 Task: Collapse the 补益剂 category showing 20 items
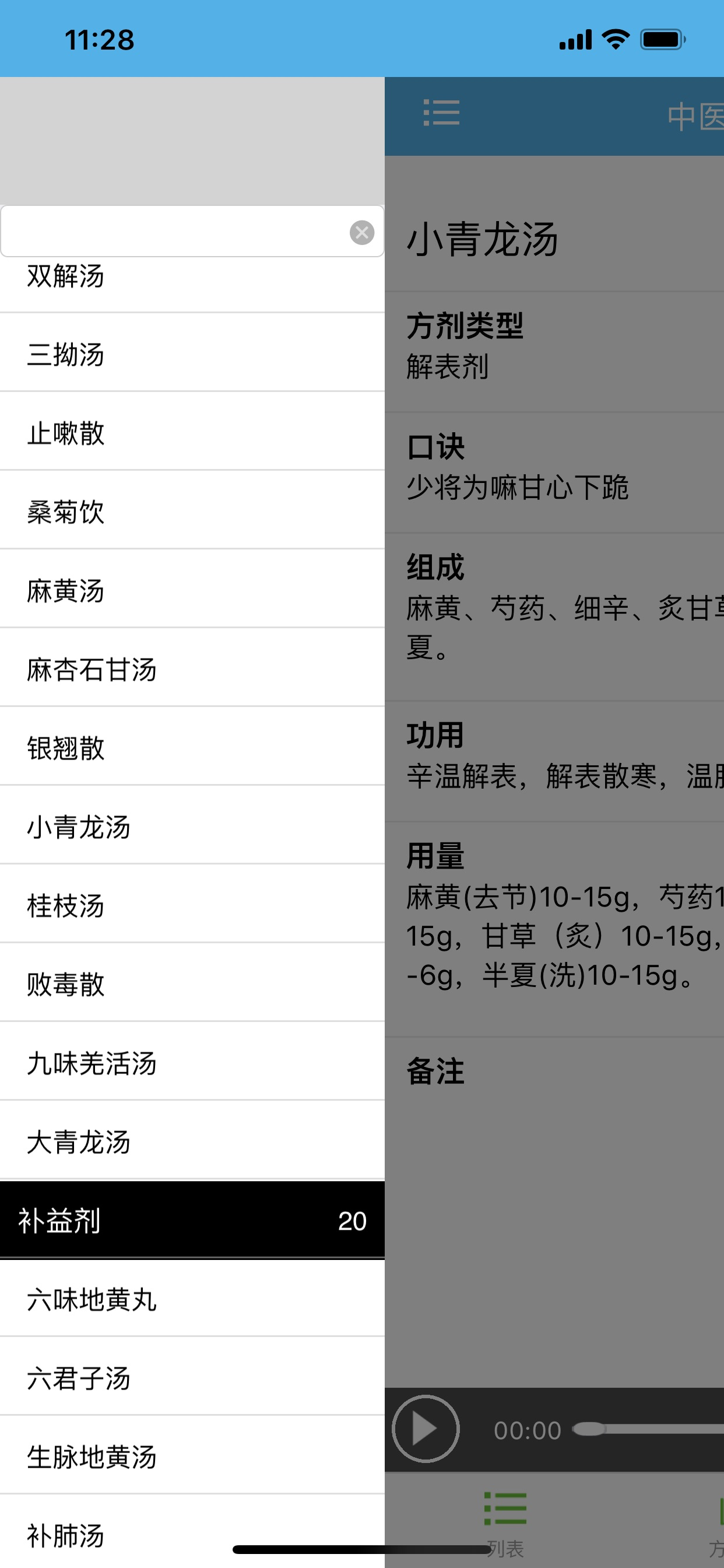[193, 1221]
